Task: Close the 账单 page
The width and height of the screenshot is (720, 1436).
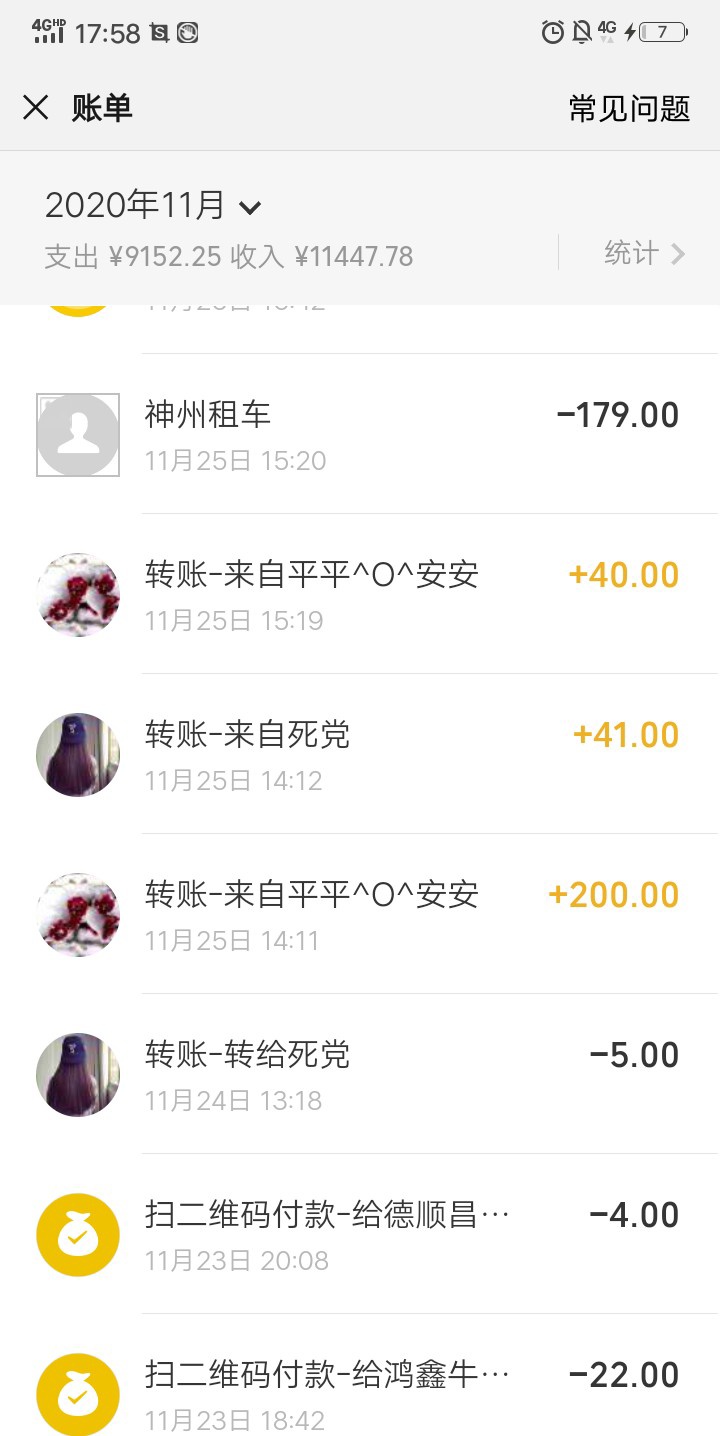Action: 35,108
